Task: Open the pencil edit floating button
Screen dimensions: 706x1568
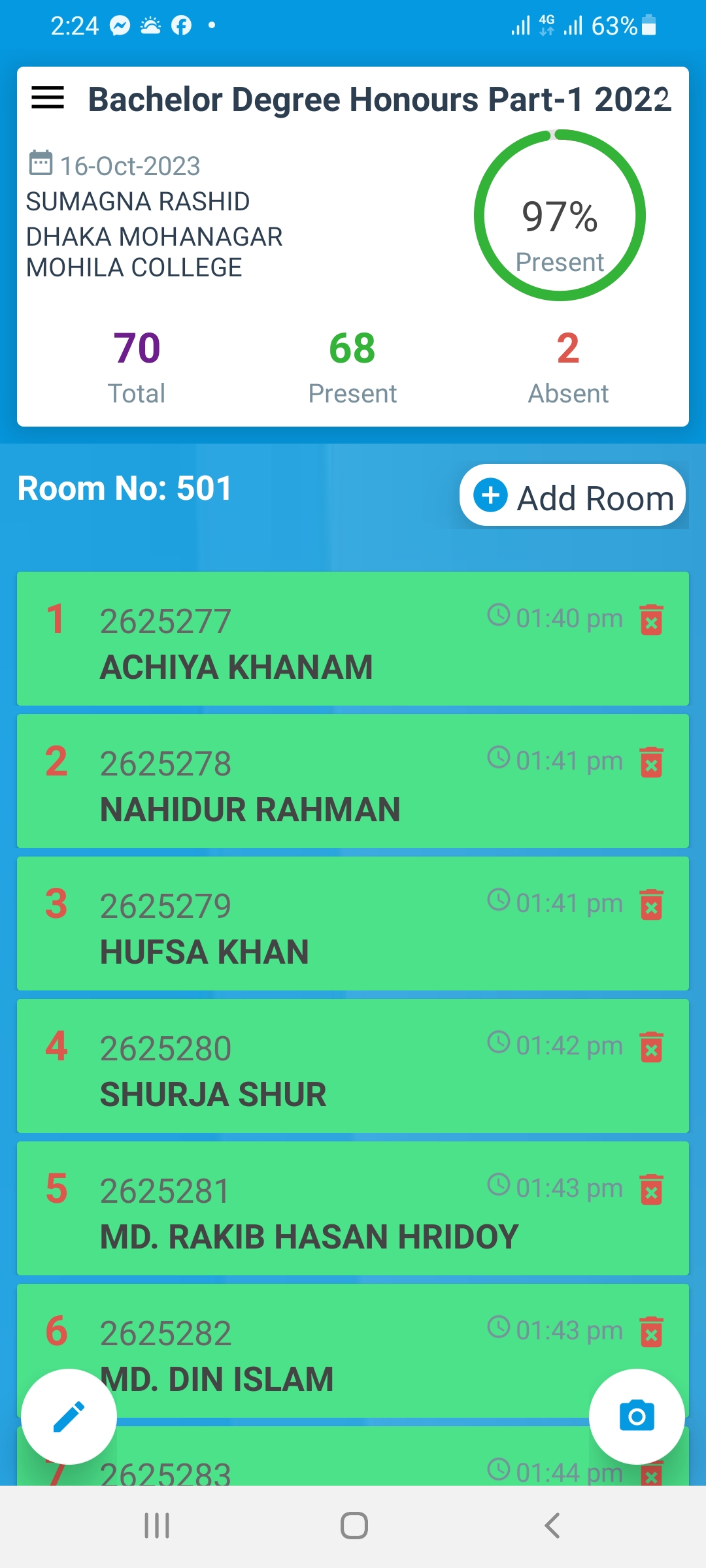Action: (x=69, y=1416)
